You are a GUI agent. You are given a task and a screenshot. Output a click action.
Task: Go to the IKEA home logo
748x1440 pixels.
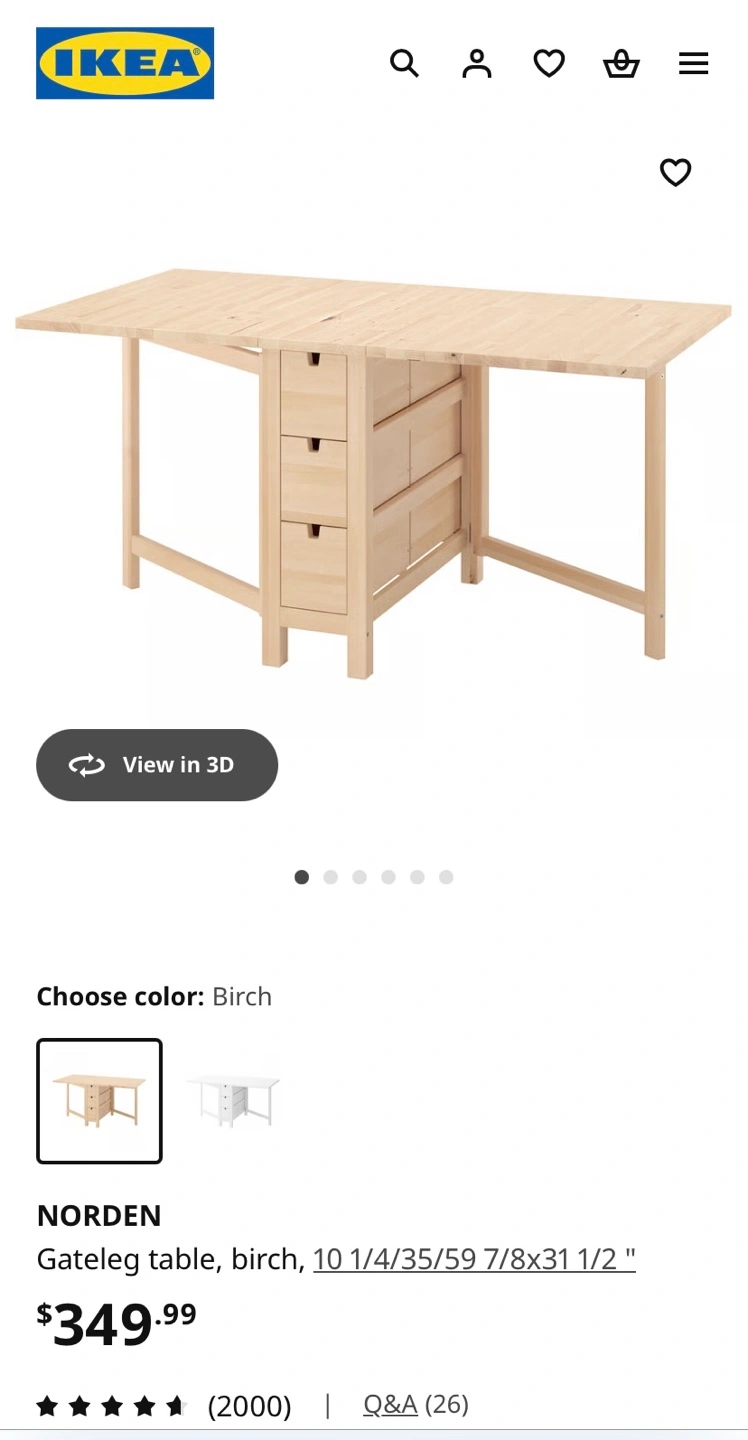(x=125, y=63)
